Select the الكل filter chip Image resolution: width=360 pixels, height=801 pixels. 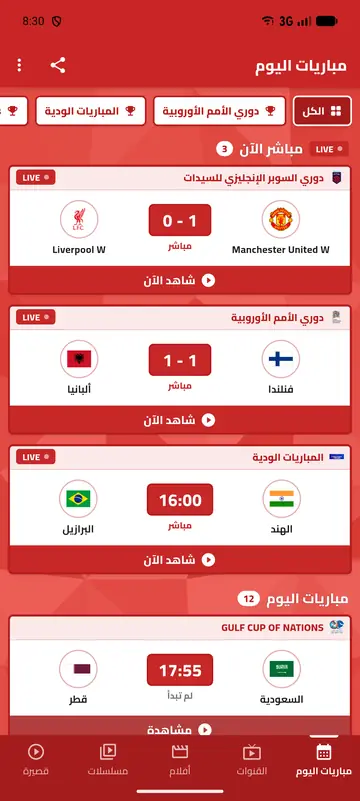click(322, 111)
